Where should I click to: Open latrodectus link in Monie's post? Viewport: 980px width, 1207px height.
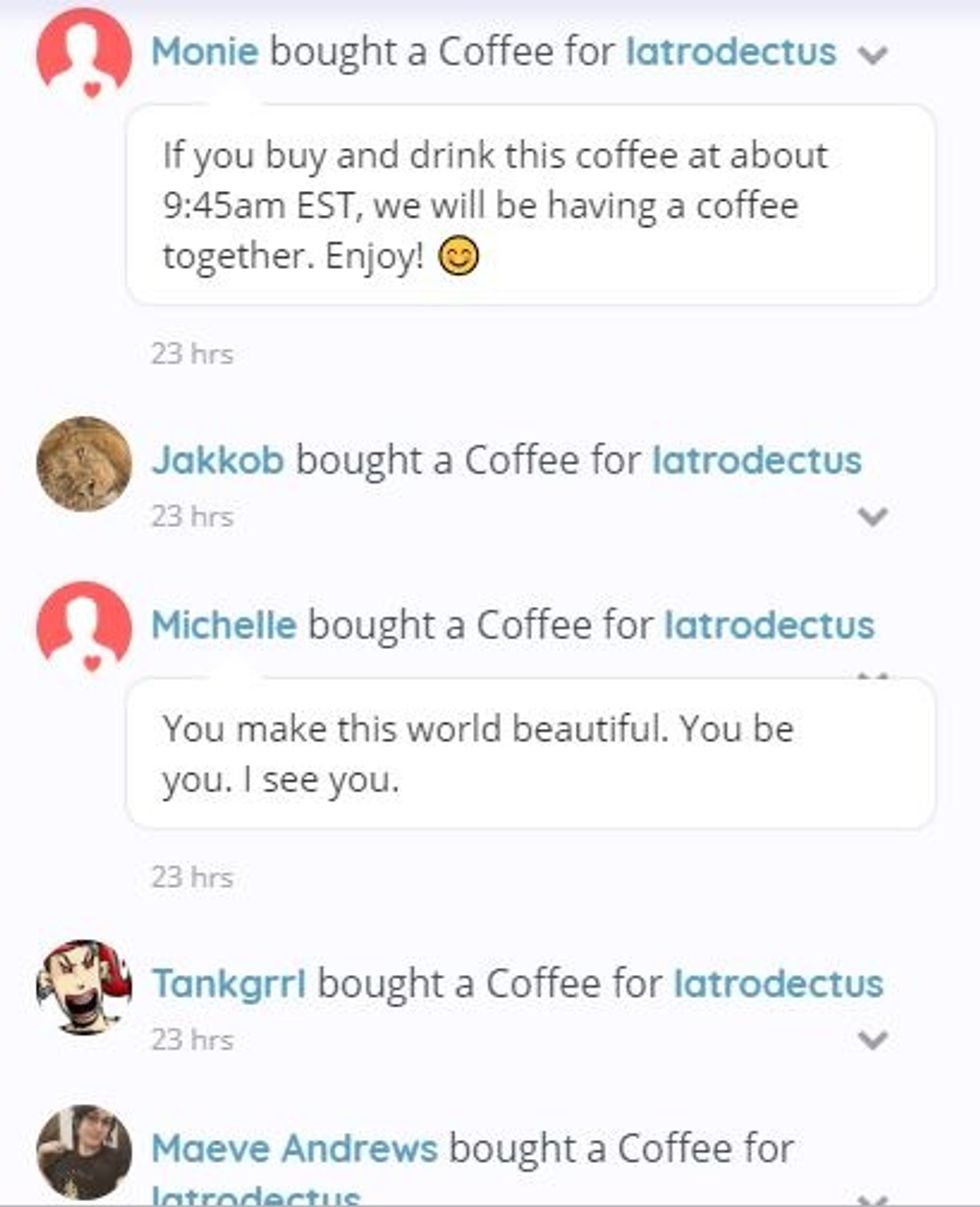tap(731, 52)
